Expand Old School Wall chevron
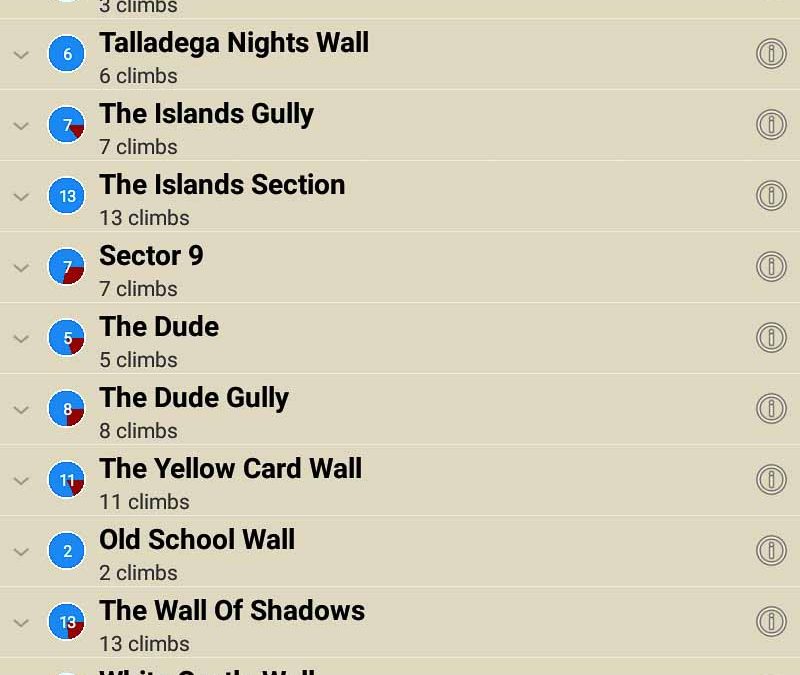800x675 pixels. click(x=21, y=552)
